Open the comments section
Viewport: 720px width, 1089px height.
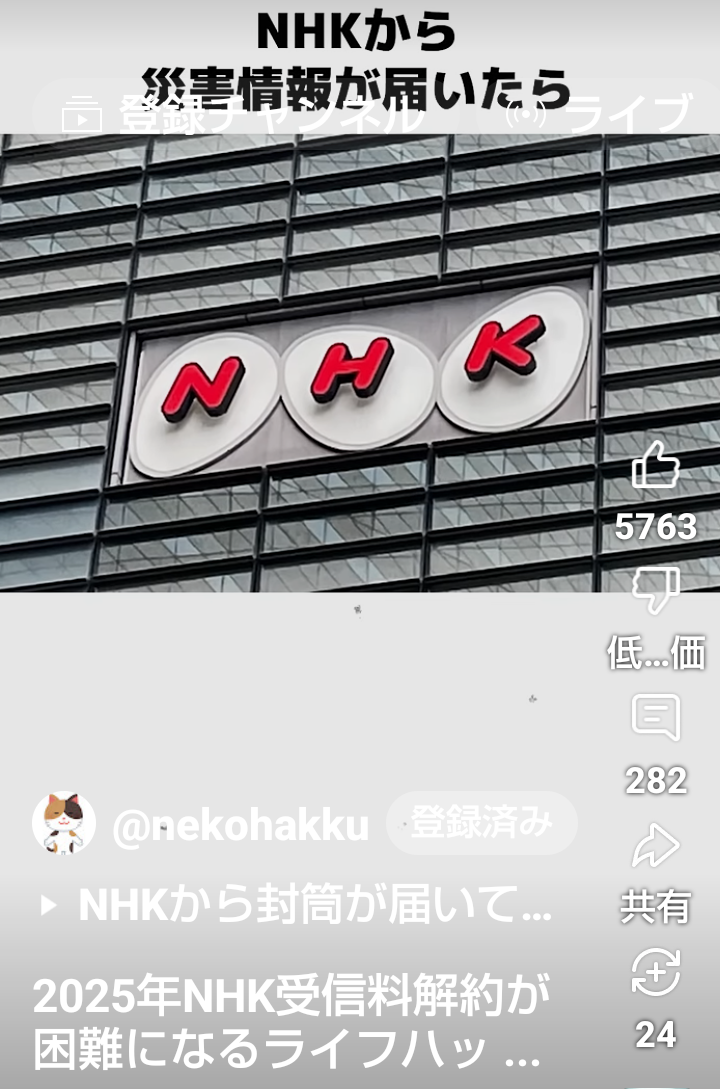click(x=656, y=719)
